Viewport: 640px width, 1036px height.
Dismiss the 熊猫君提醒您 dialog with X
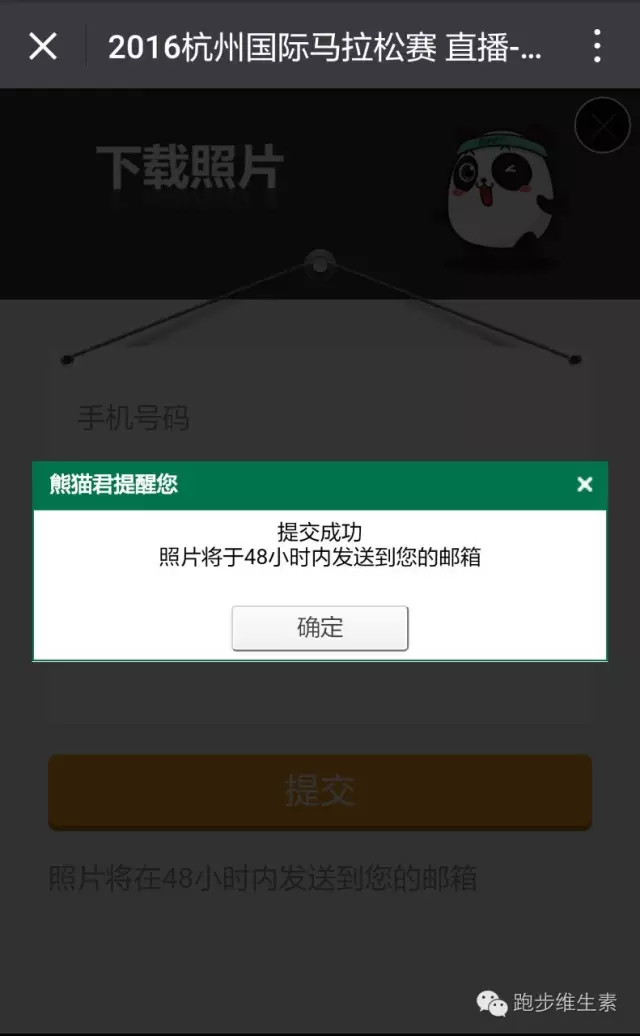coord(585,485)
